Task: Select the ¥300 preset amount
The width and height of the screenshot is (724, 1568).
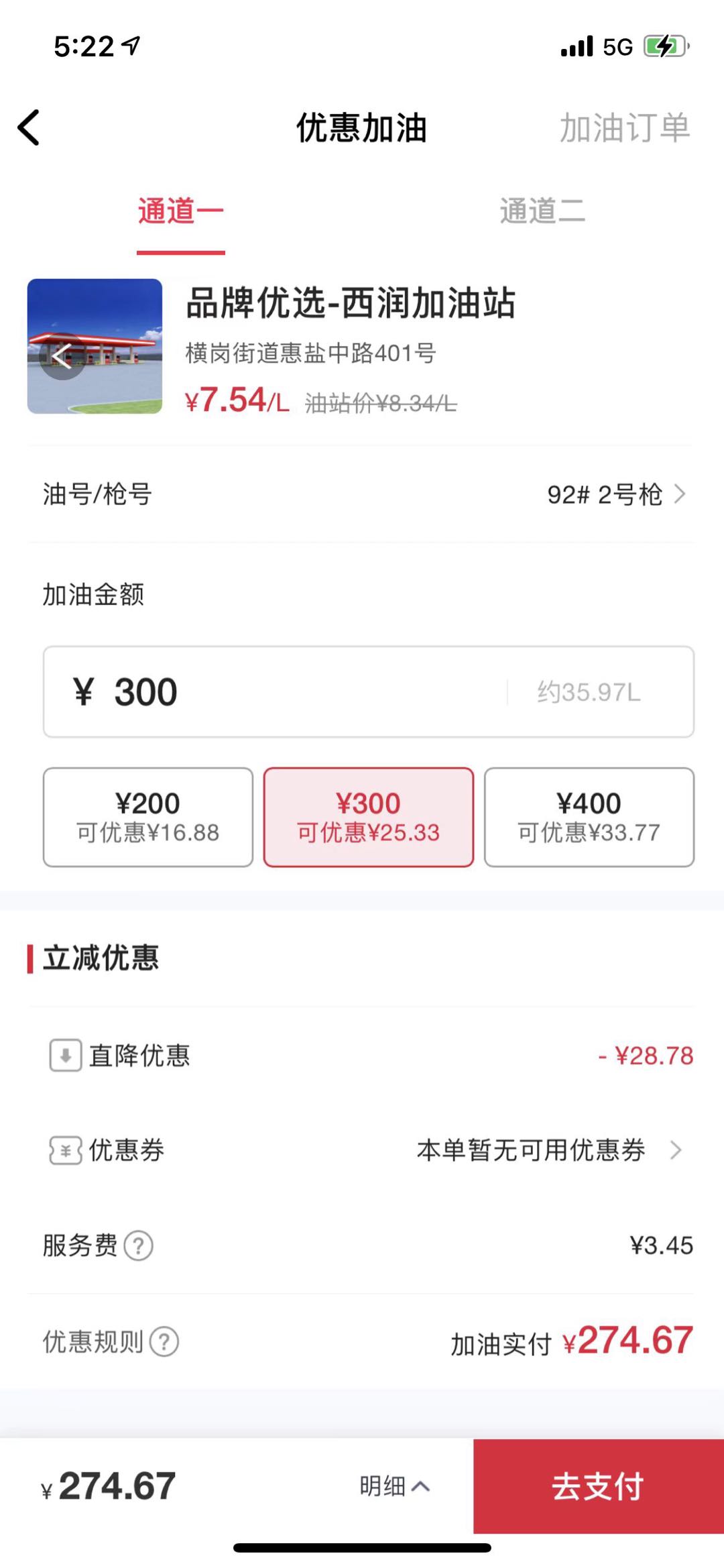Action: [x=368, y=817]
